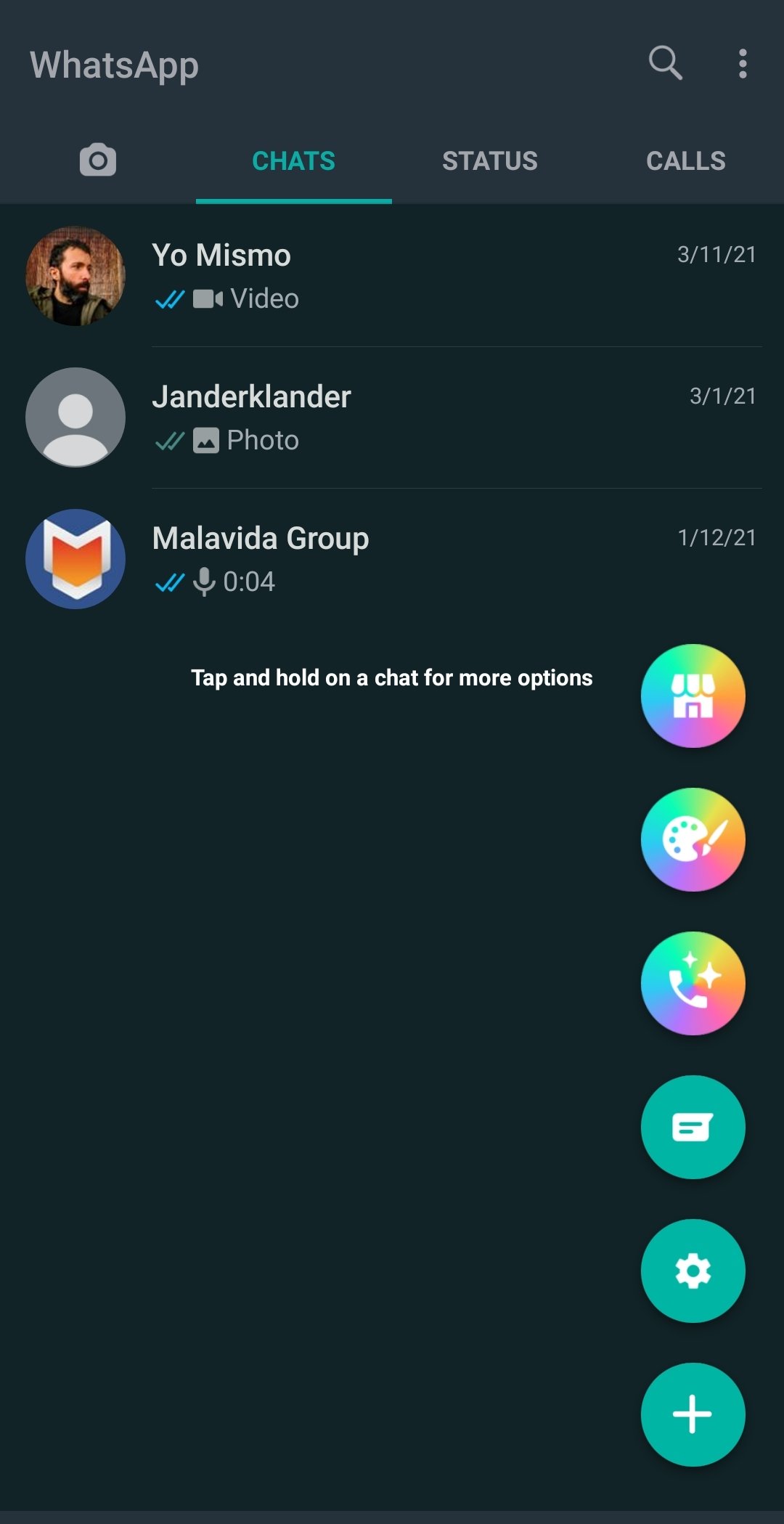This screenshot has width=784, height=1524.
Task: Switch to the STATUS tab
Action: pyautogui.click(x=490, y=160)
